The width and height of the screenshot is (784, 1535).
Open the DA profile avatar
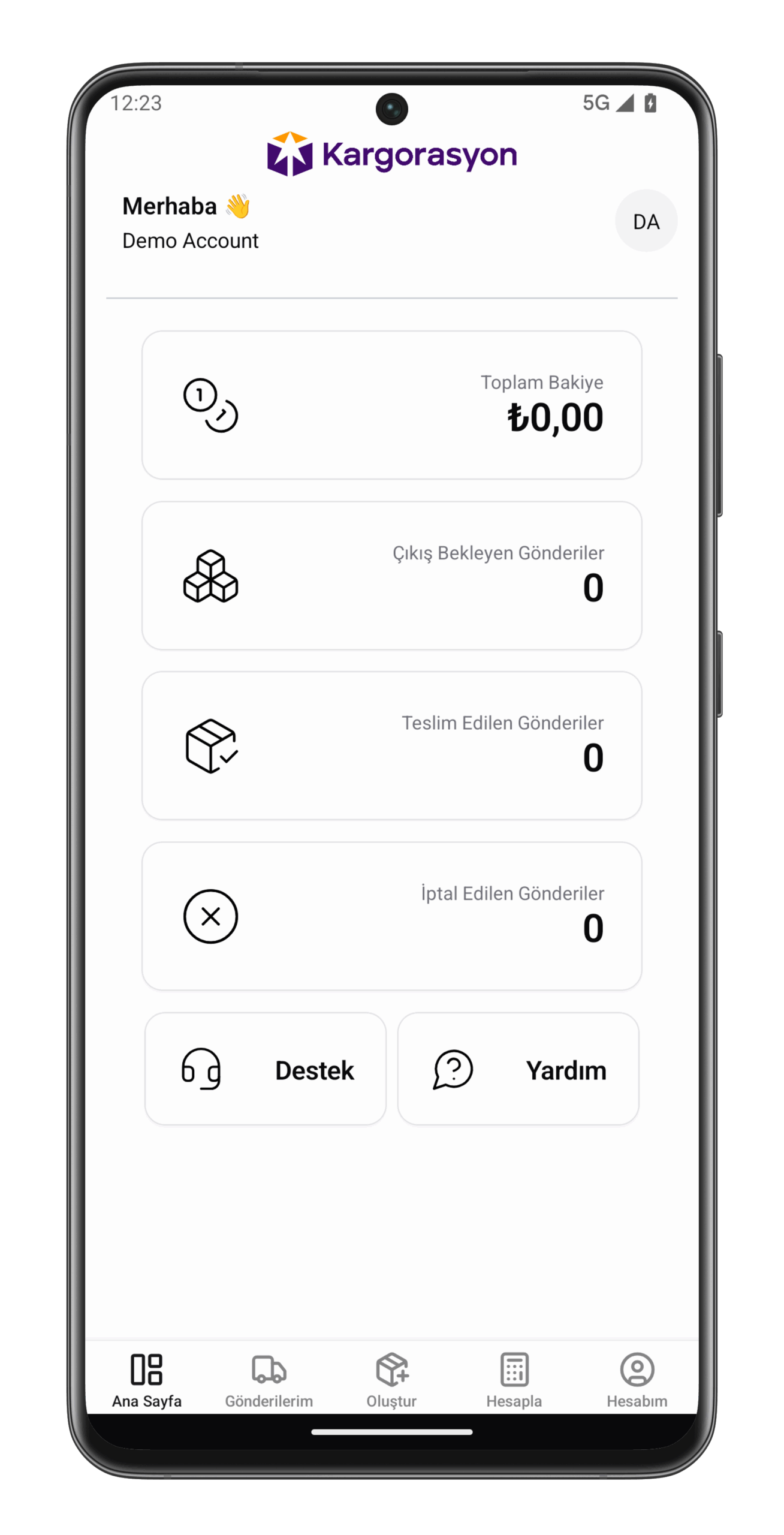click(646, 221)
